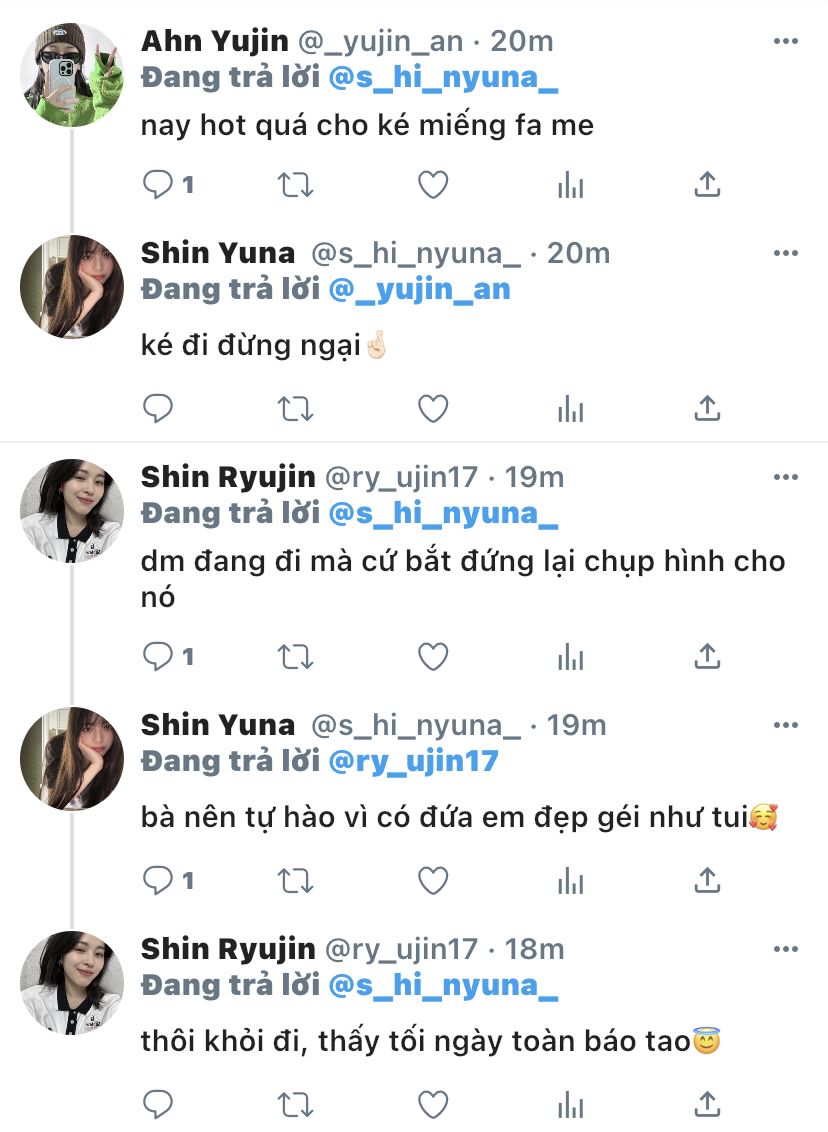The width and height of the screenshot is (828, 1132).
Task: Open the @ry_ujin17 mention link
Action: 413,761
